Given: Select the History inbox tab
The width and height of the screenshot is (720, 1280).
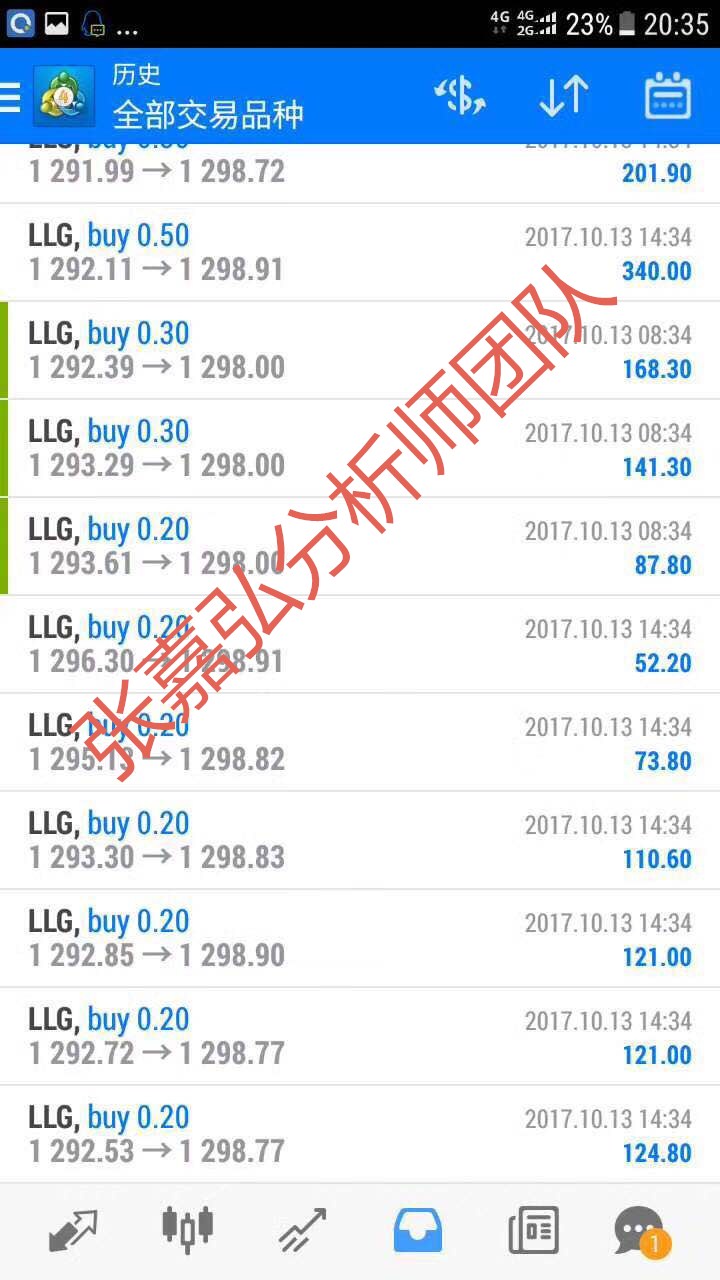Looking at the screenshot, I should pyautogui.click(x=417, y=1229).
